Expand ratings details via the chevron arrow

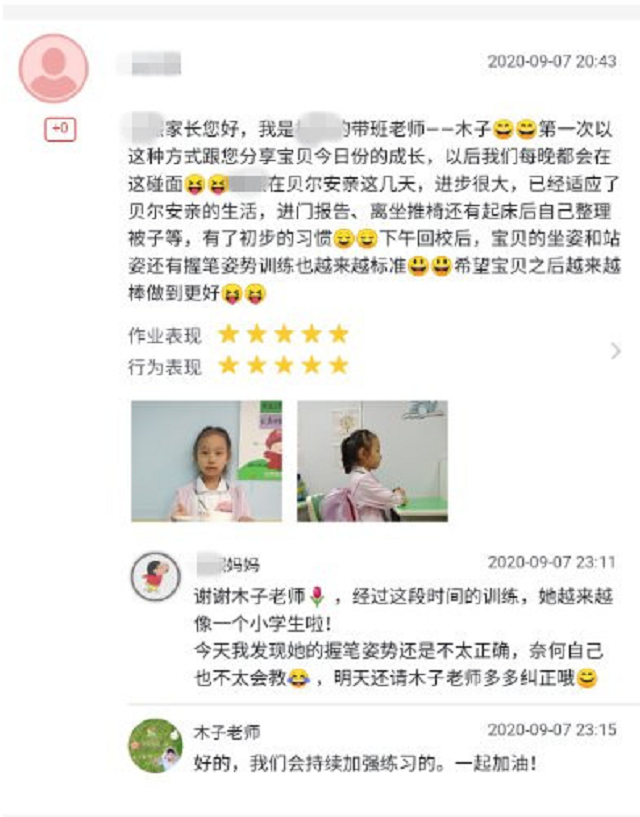615,351
